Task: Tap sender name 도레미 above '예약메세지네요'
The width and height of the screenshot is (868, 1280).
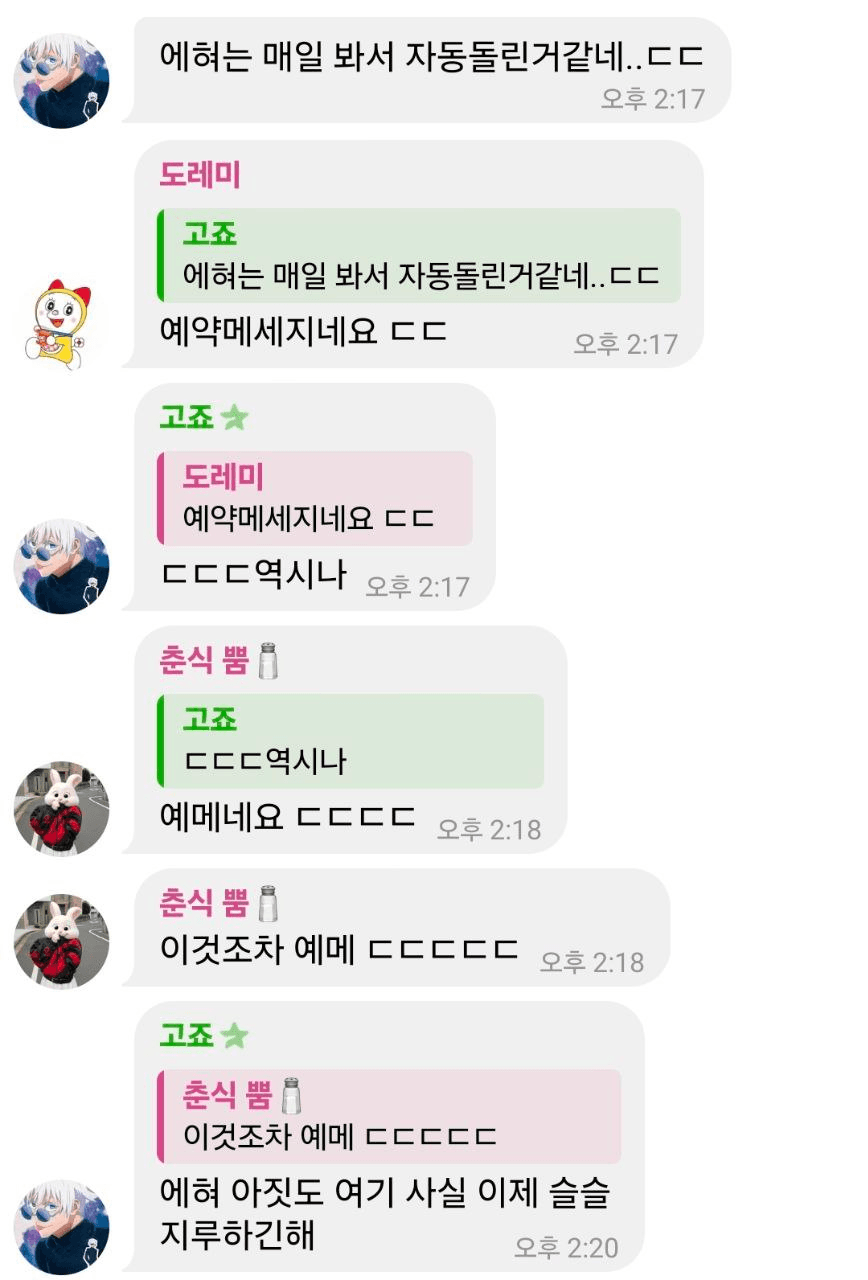Action: click(x=200, y=175)
